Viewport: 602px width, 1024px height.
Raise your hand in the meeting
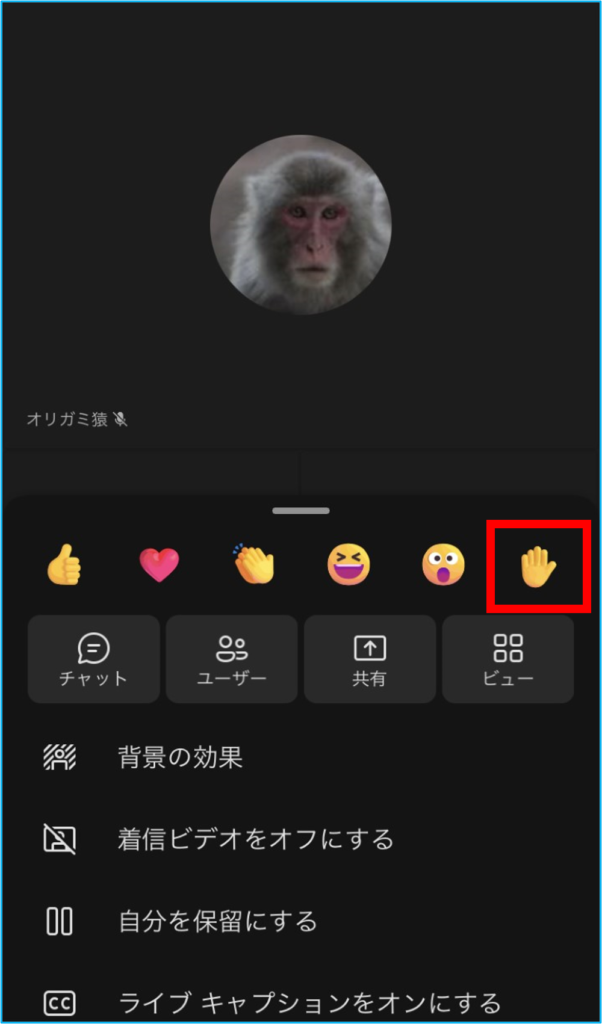click(x=537, y=567)
